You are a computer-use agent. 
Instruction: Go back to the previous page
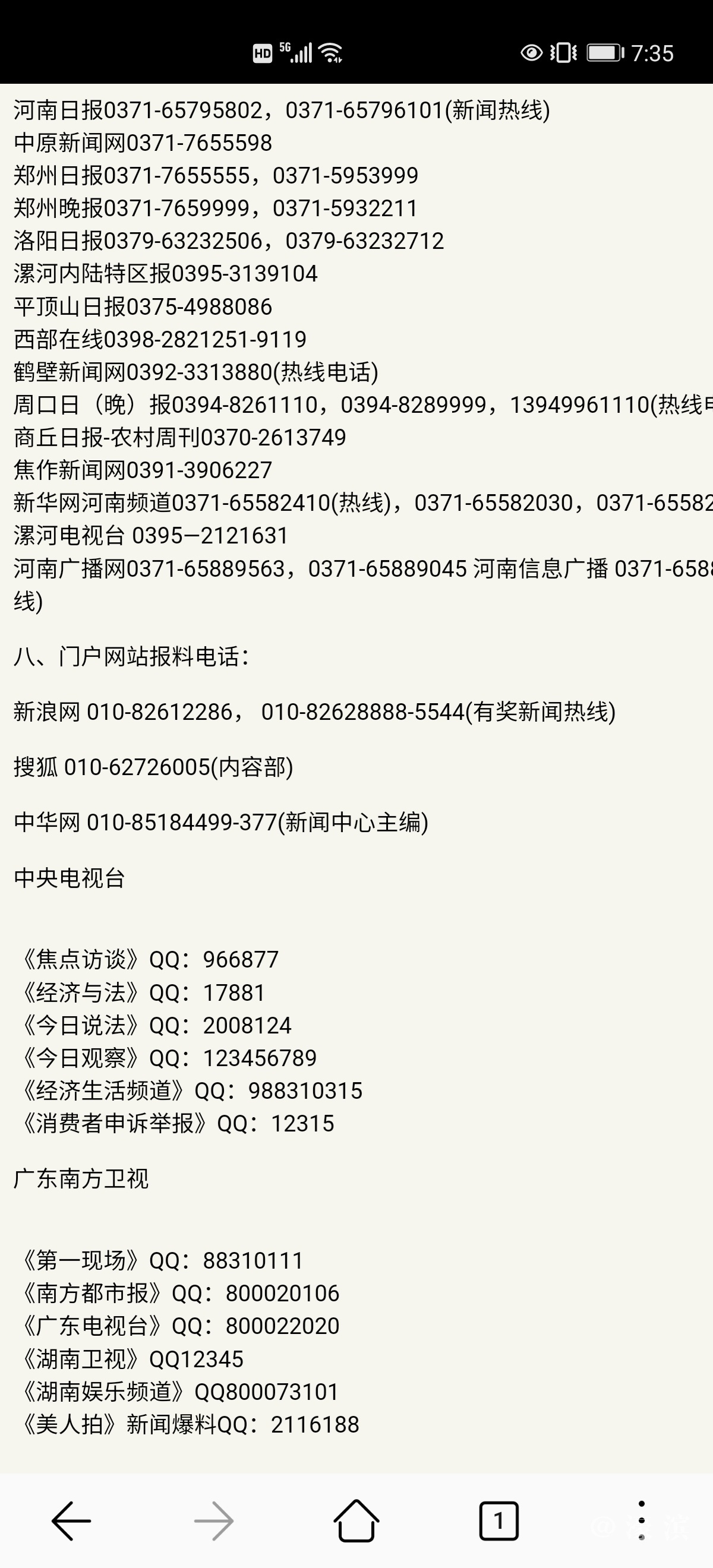click(x=71, y=1520)
